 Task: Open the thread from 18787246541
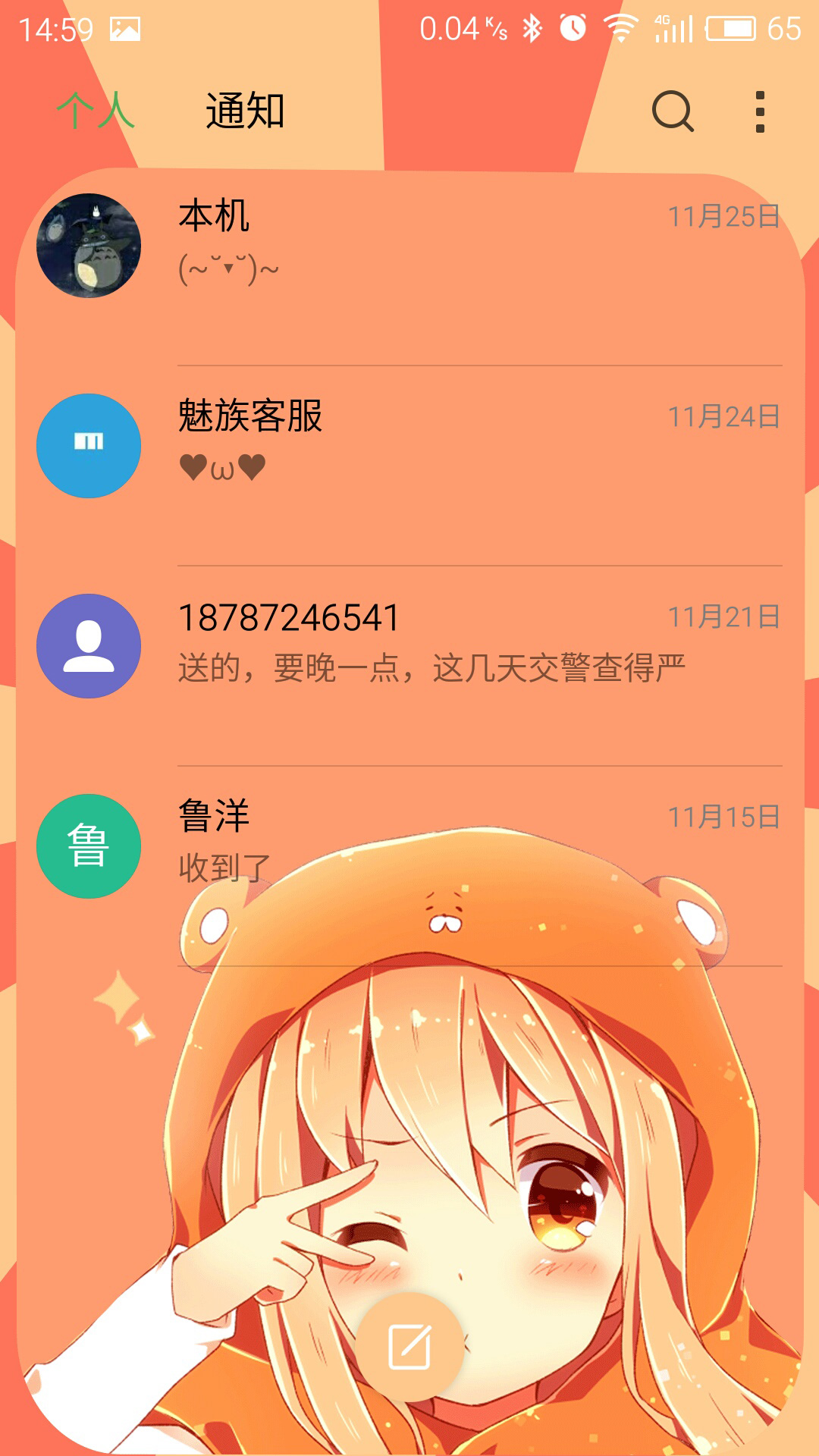pos(409,666)
